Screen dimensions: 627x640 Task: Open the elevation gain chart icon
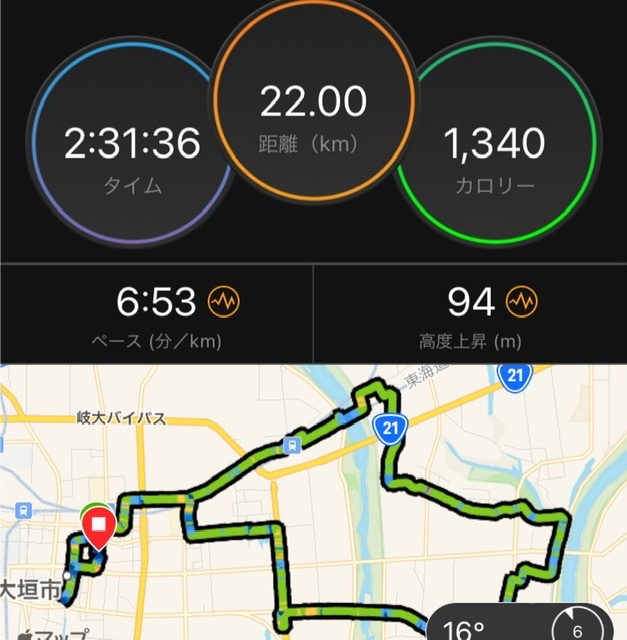(x=519, y=300)
